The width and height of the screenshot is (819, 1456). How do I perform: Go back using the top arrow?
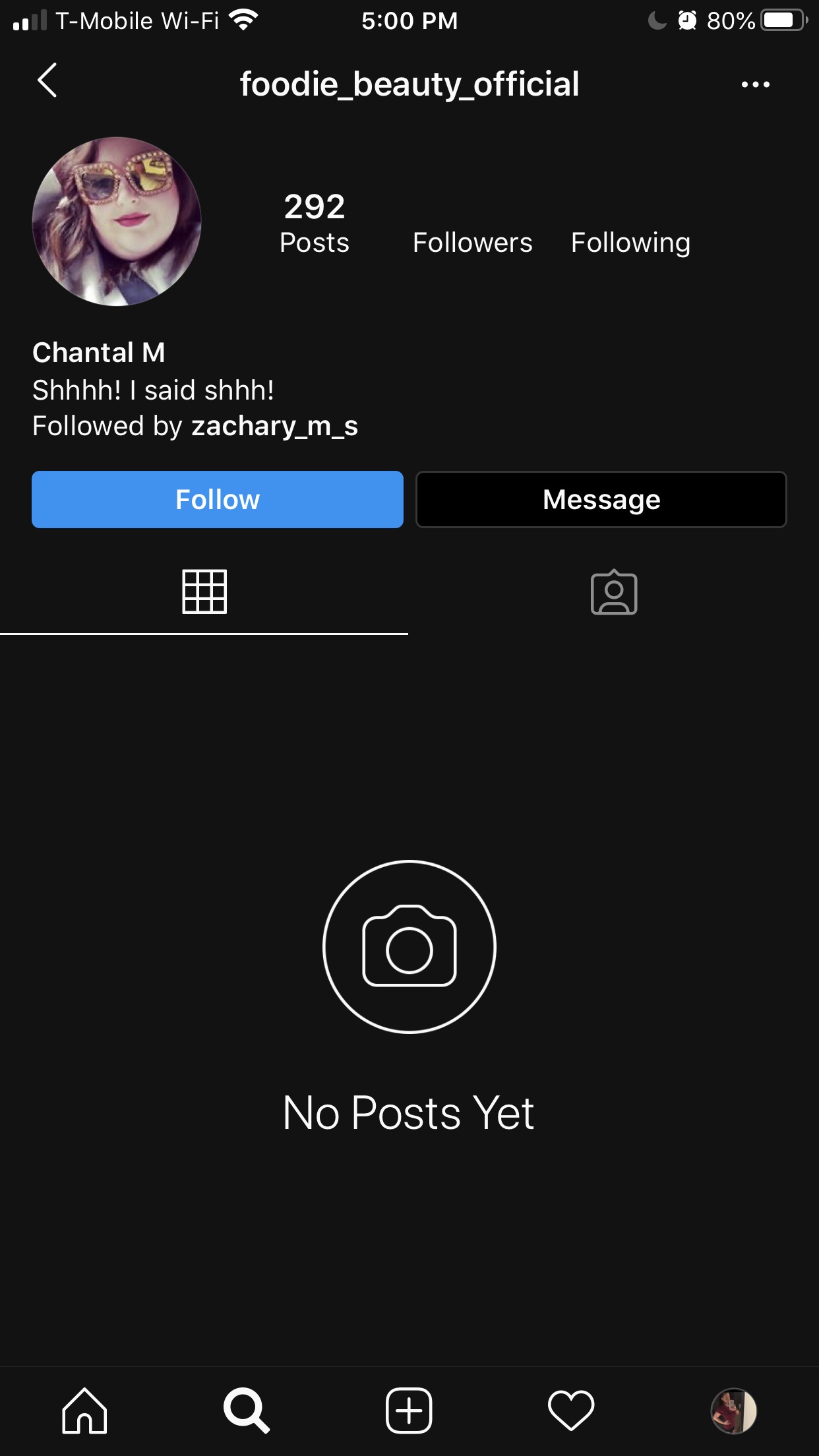(47, 81)
